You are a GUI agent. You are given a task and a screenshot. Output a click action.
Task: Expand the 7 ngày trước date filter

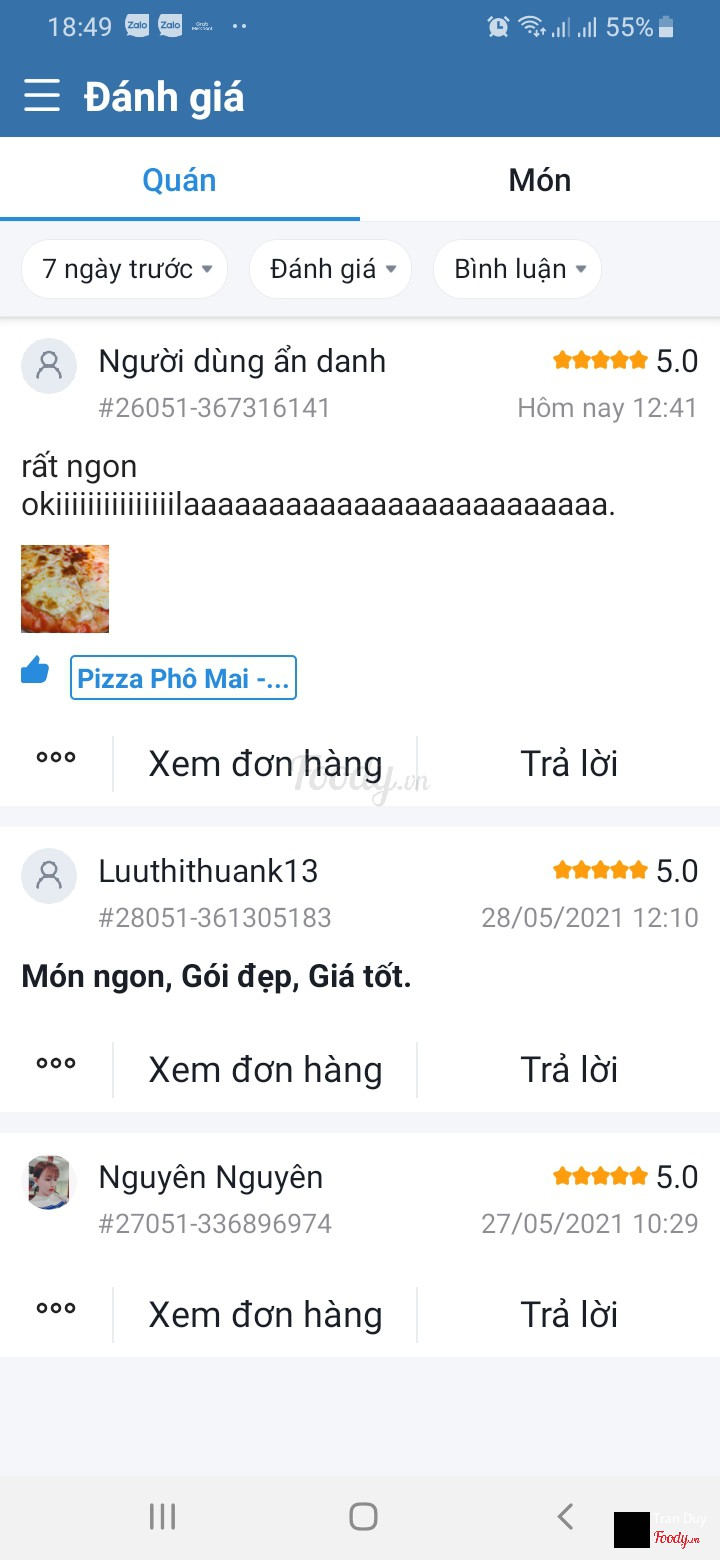(125, 269)
